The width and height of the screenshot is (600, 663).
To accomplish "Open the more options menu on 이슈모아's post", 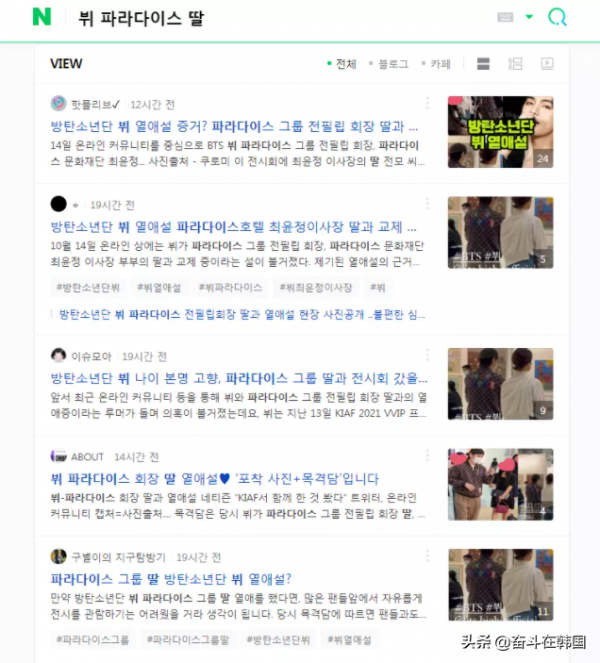I will 428,355.
